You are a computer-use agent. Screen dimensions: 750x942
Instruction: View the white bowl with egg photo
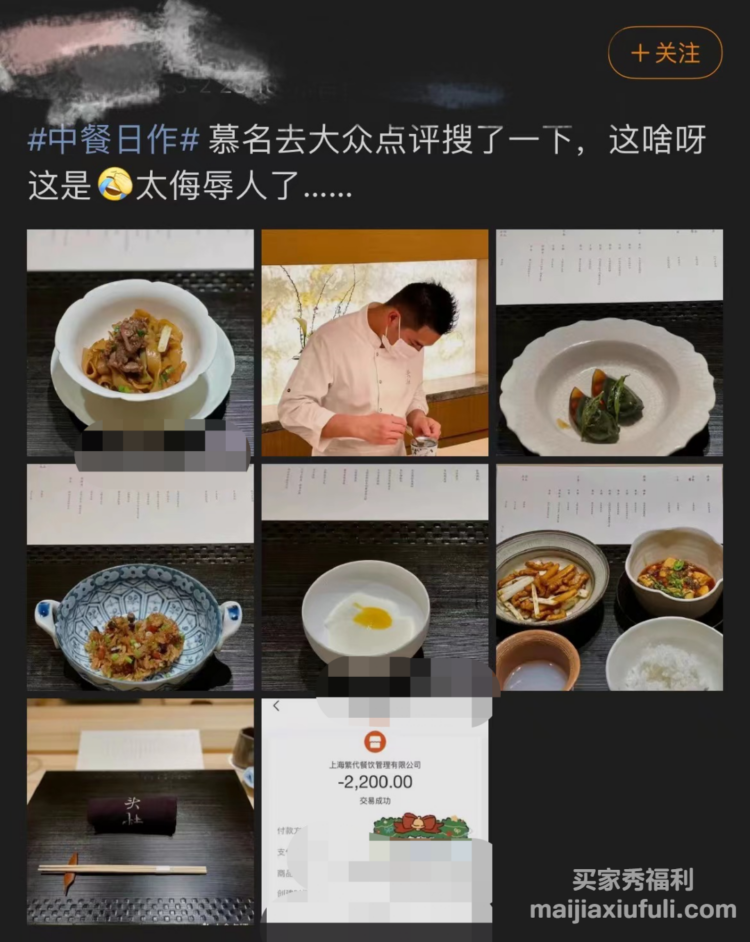click(375, 577)
